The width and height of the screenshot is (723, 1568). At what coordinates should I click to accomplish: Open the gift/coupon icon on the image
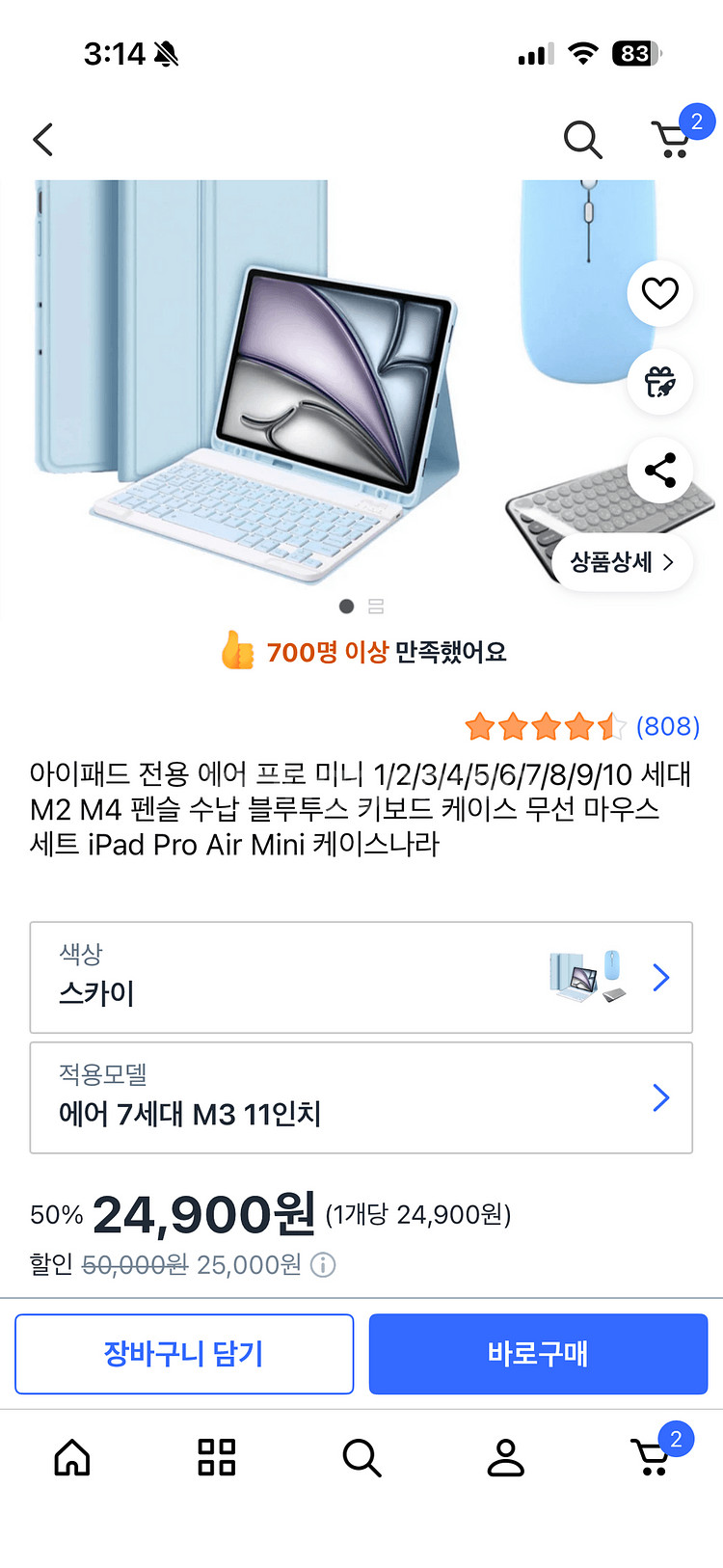point(659,383)
